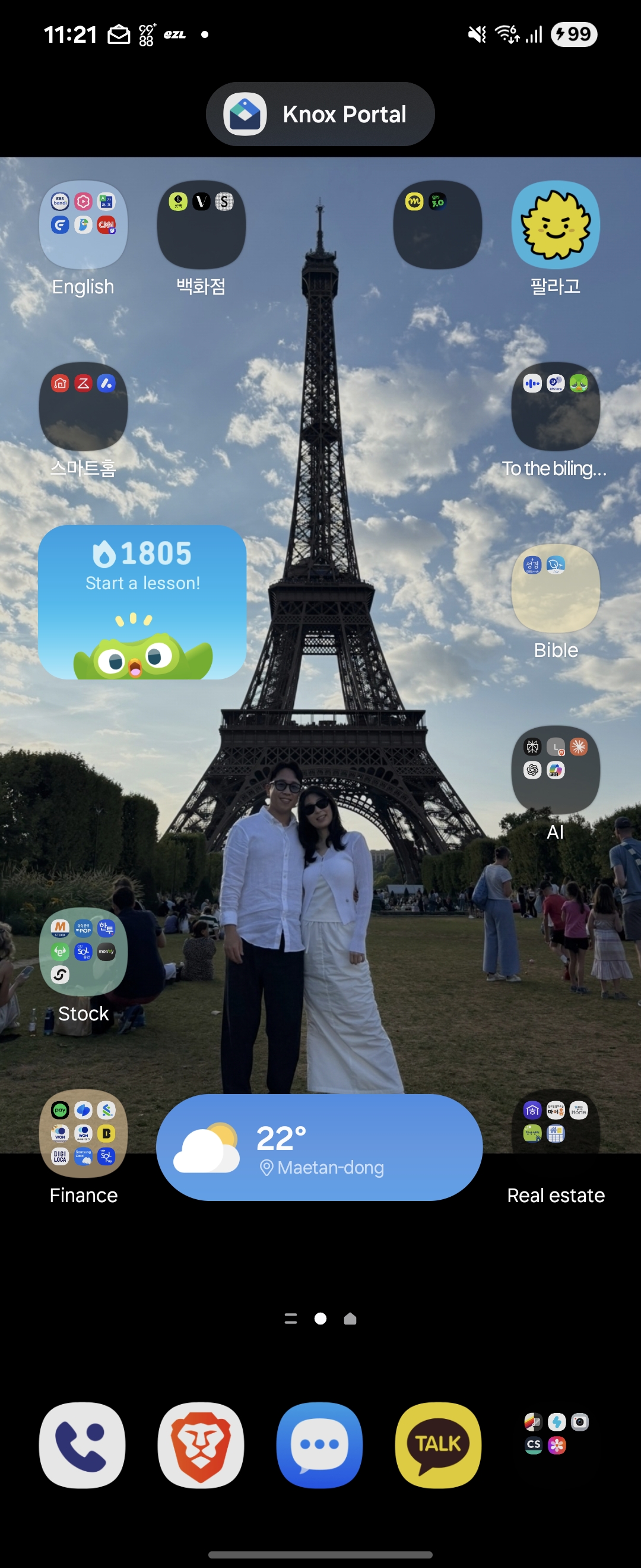Launch the Brave browser

(201, 1445)
